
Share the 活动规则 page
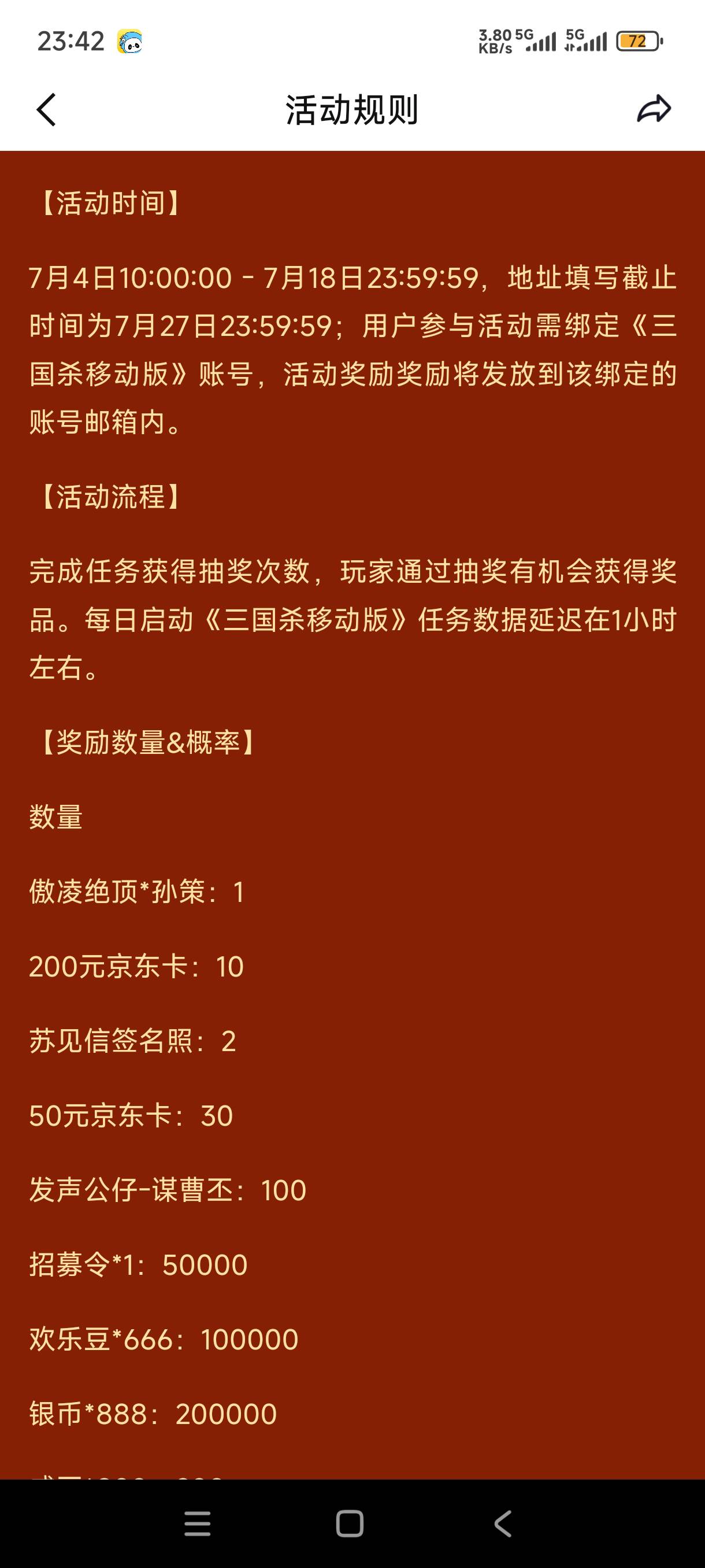(x=654, y=110)
